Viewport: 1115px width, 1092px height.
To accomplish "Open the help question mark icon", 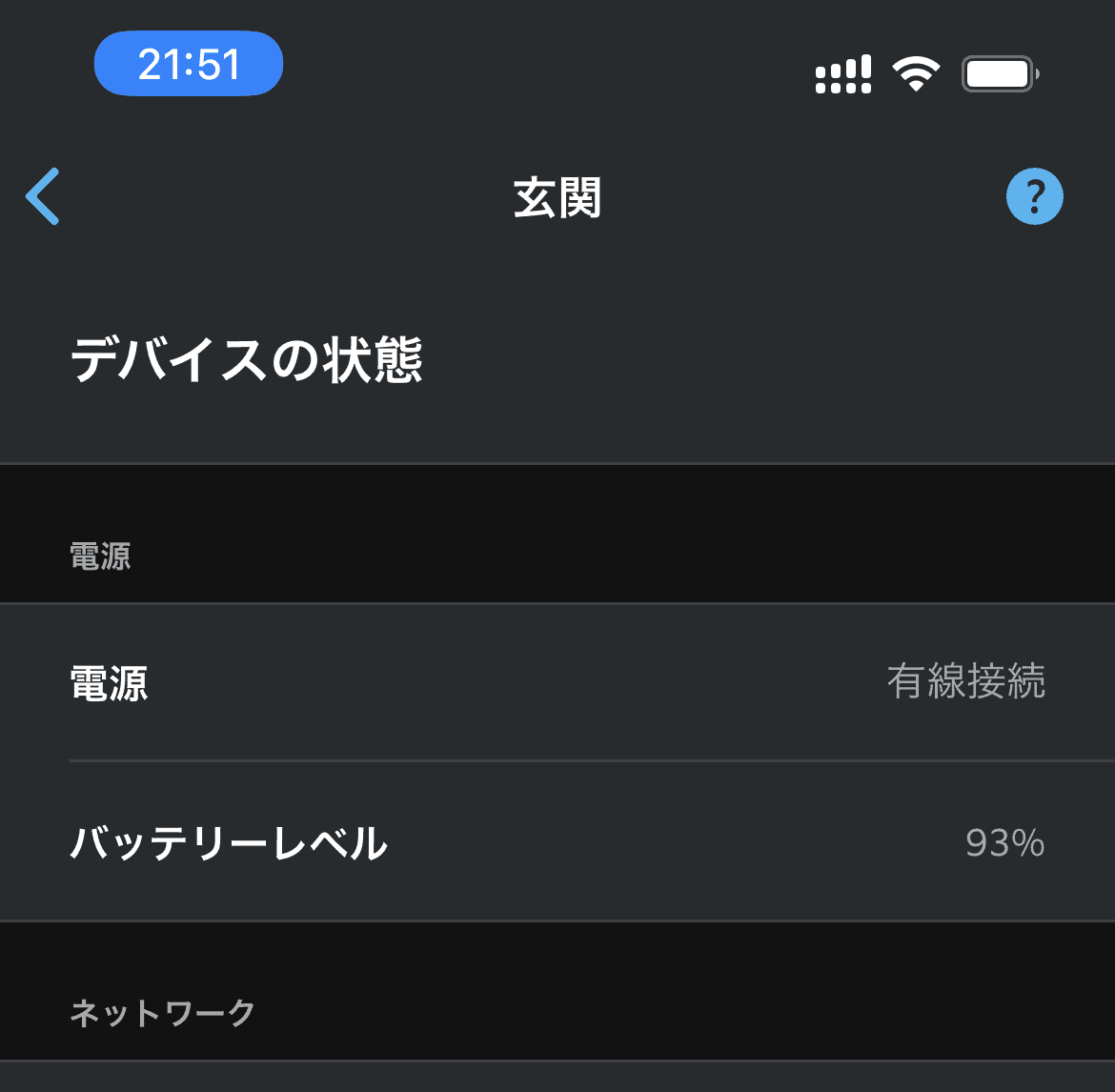I will tap(1034, 196).
